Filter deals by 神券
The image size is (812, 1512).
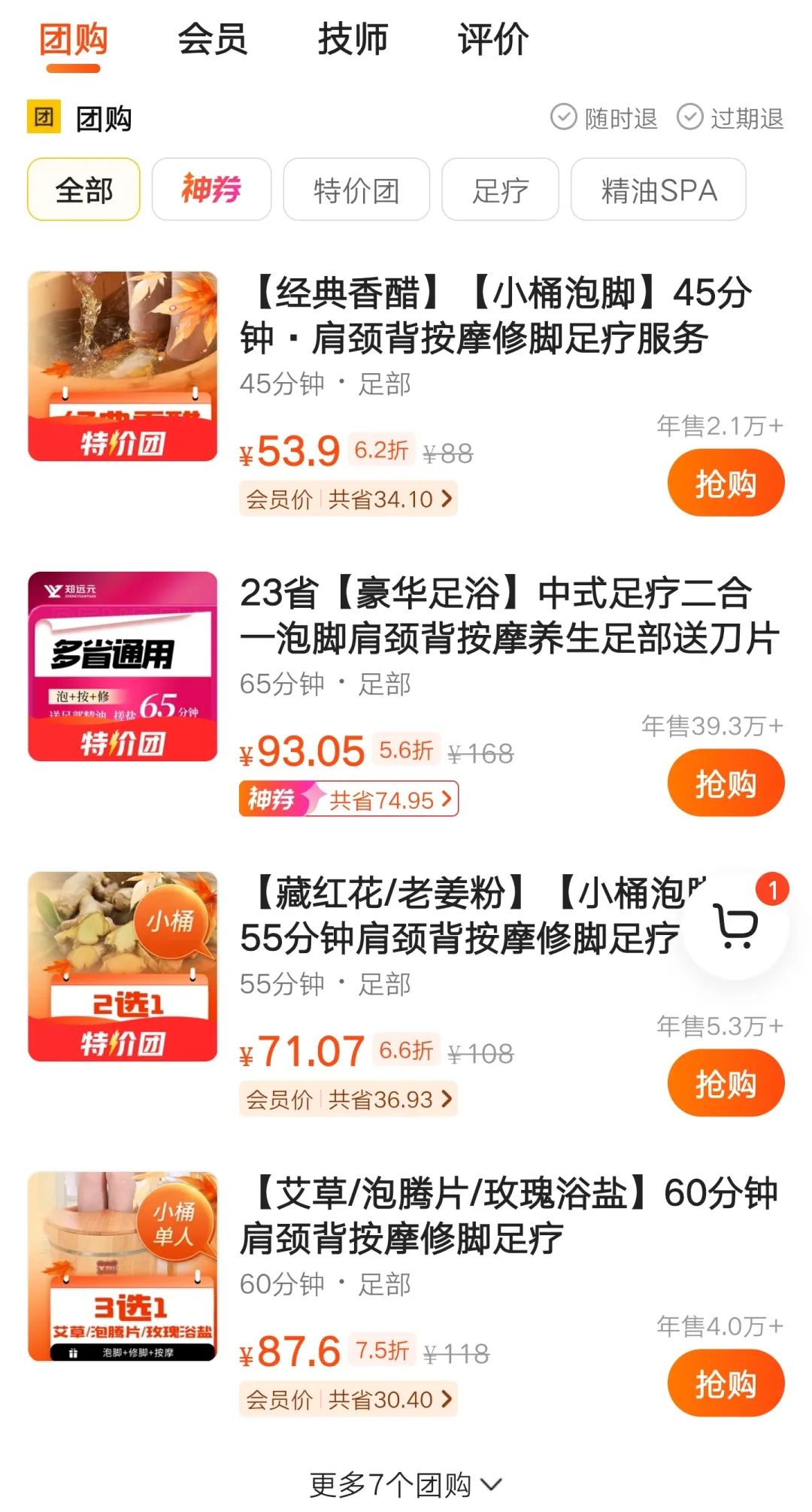point(211,190)
